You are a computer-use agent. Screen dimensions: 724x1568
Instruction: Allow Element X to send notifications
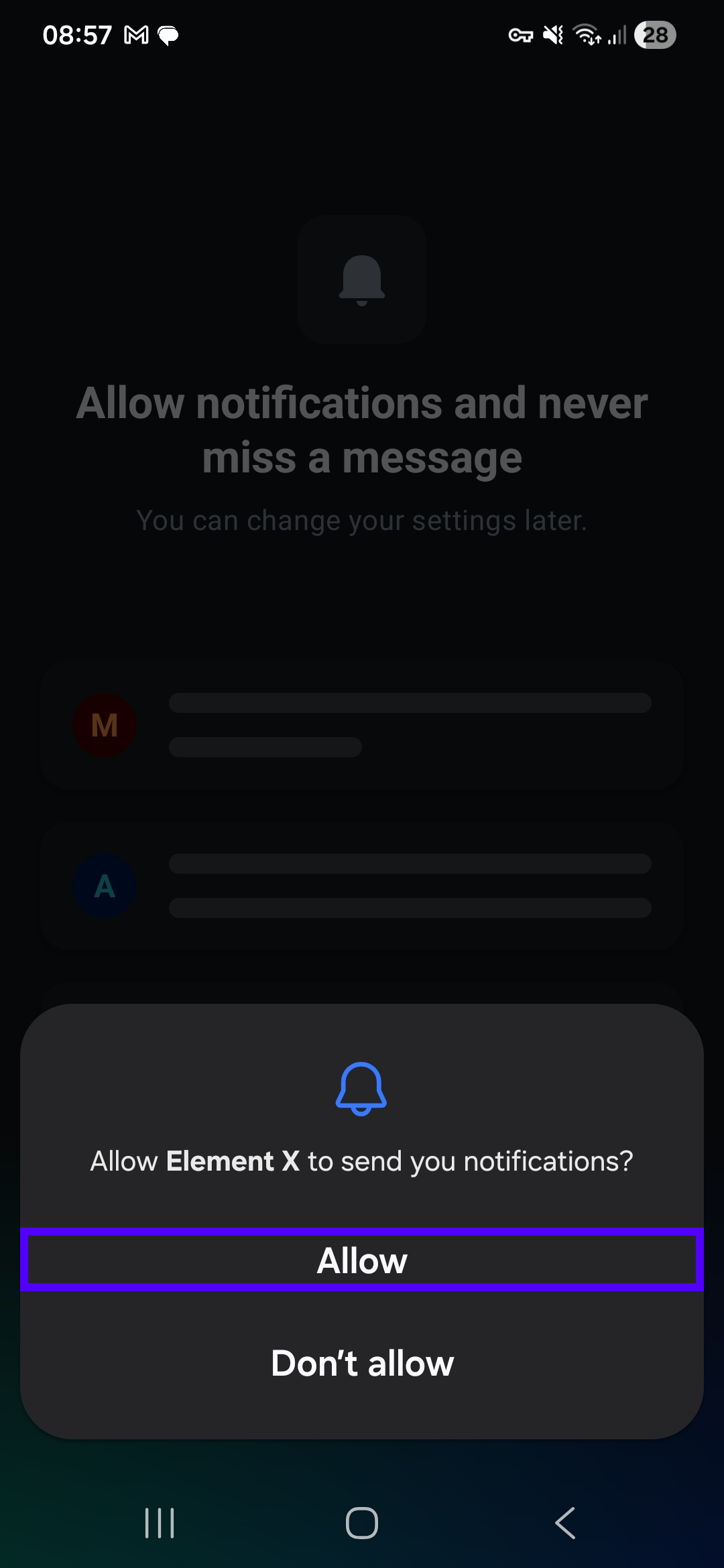coord(362,1260)
